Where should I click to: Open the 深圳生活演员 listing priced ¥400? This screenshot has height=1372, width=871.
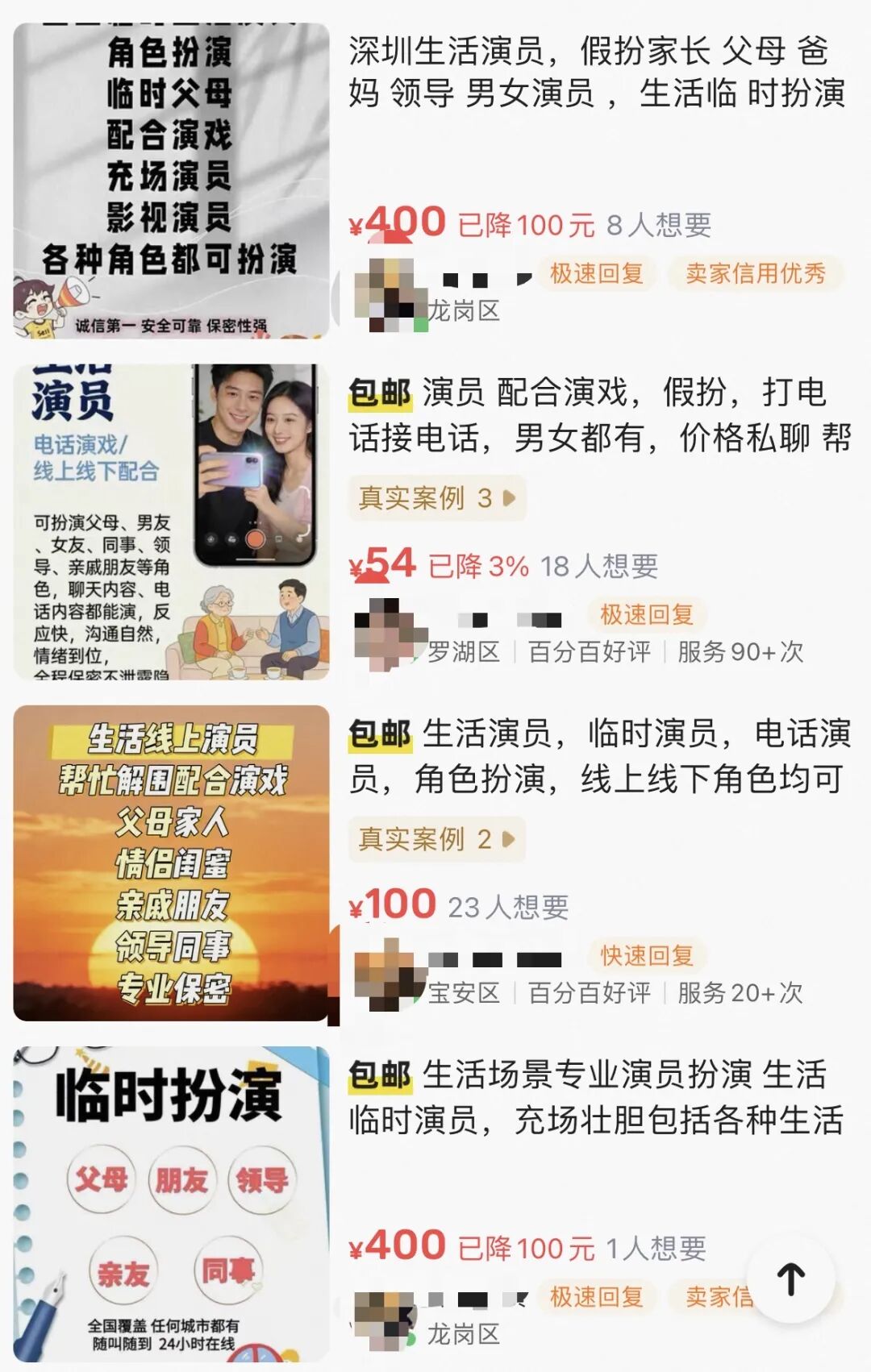coord(597,73)
